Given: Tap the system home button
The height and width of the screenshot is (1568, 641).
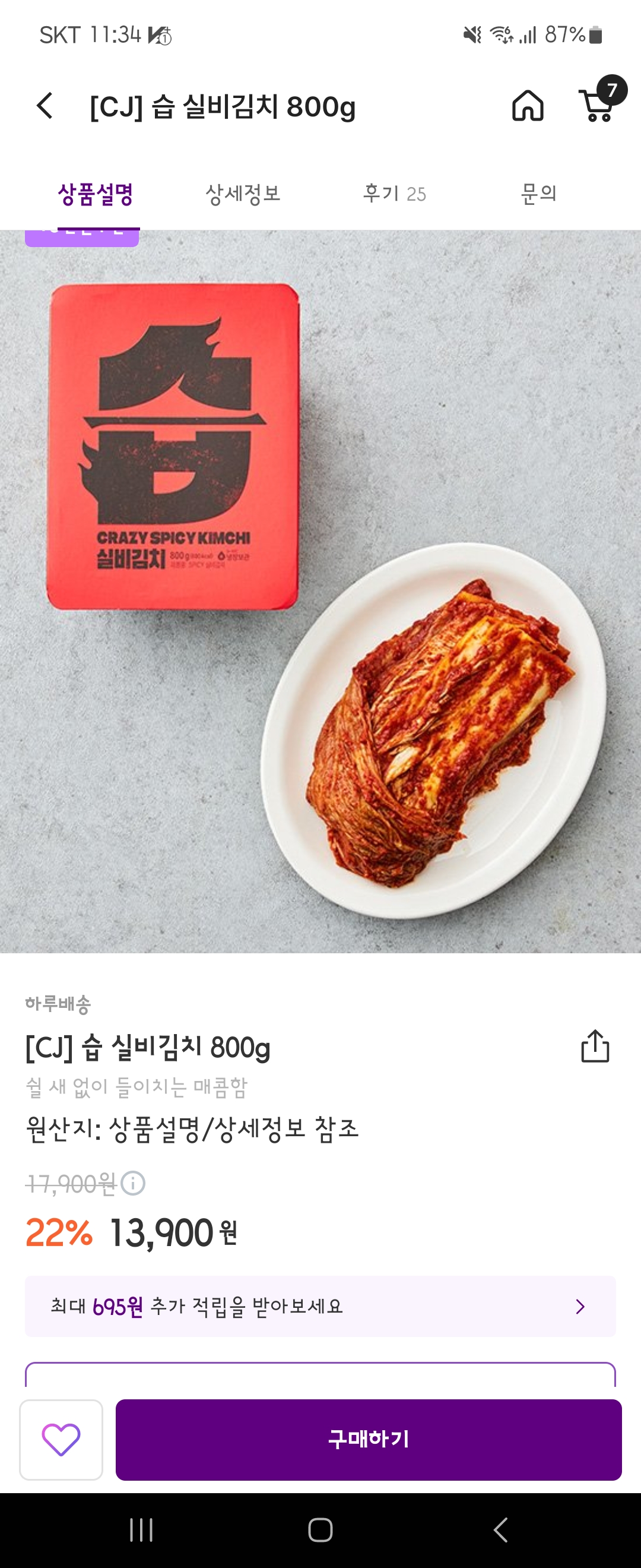Looking at the screenshot, I should click(320, 1529).
